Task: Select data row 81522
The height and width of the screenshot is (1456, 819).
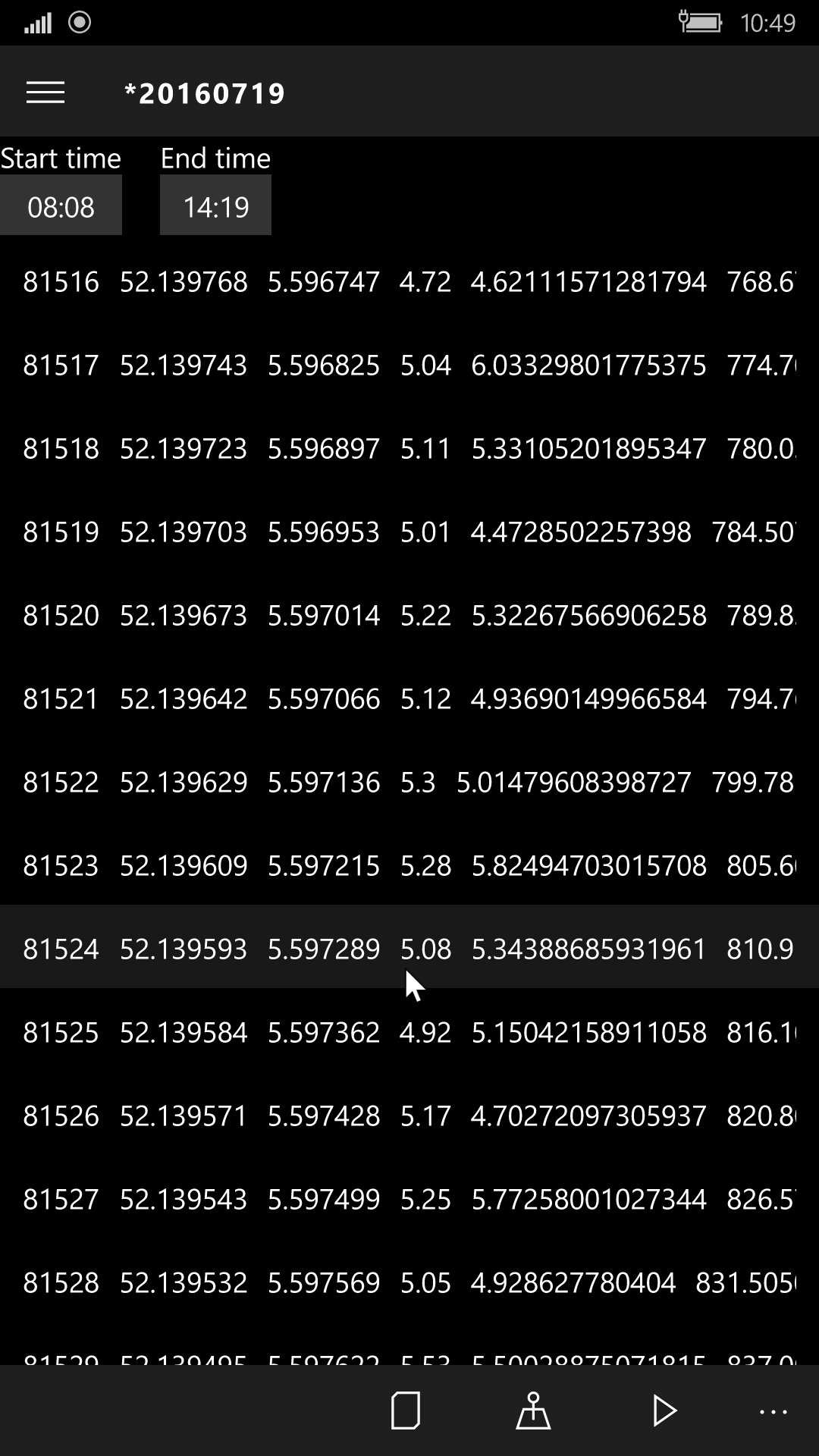Action: (409, 783)
